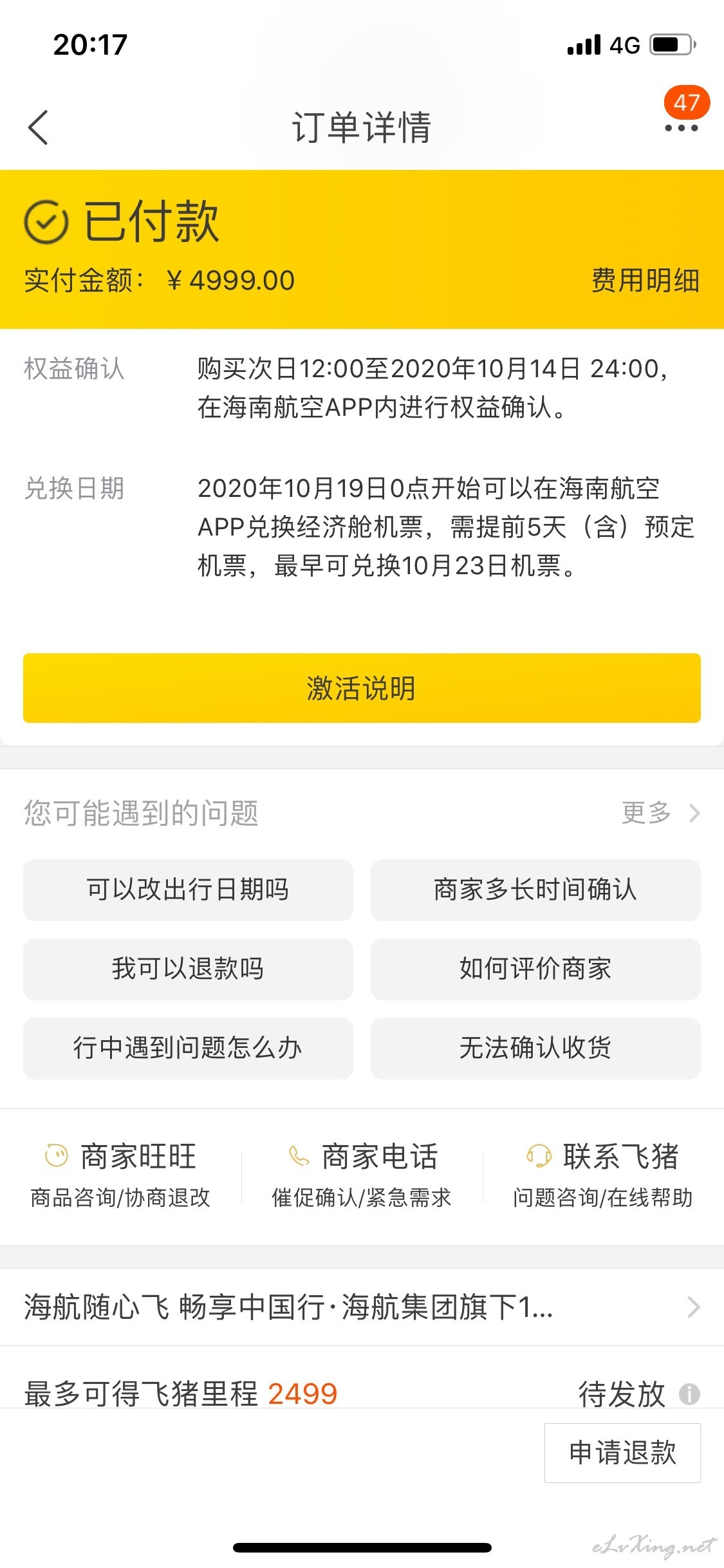Open the 海航随心飞 product row
The width and height of the screenshot is (724, 1568).
point(362,1307)
